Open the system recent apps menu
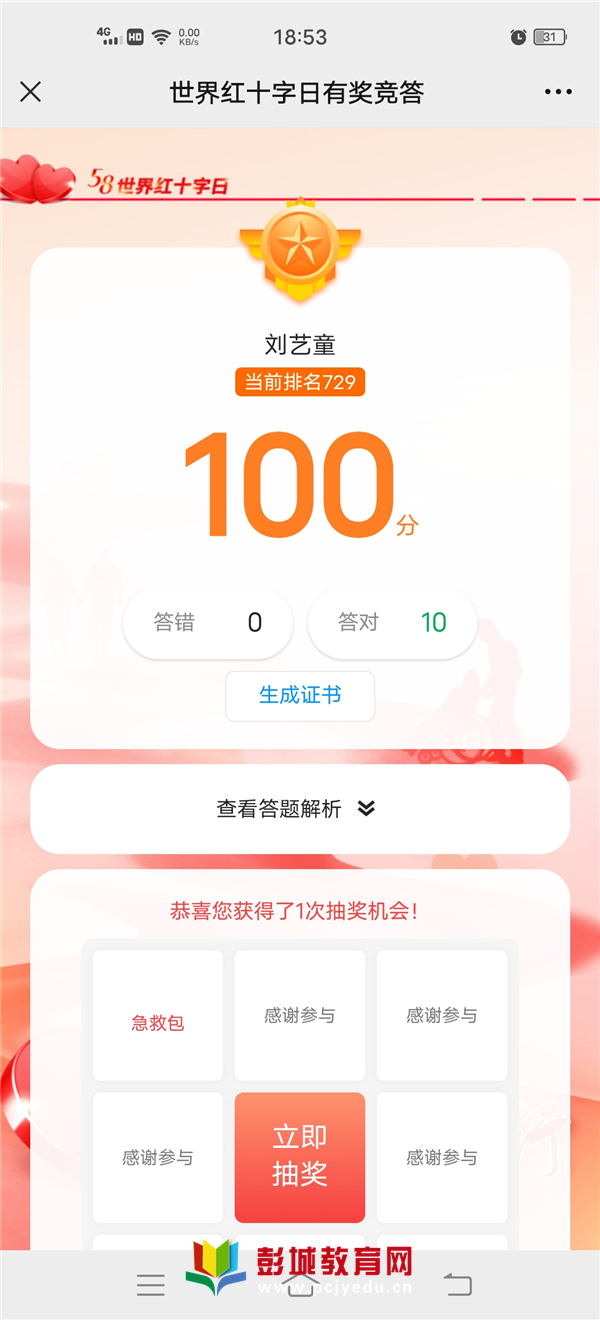Viewport: 600px width, 1320px height. 151,1285
